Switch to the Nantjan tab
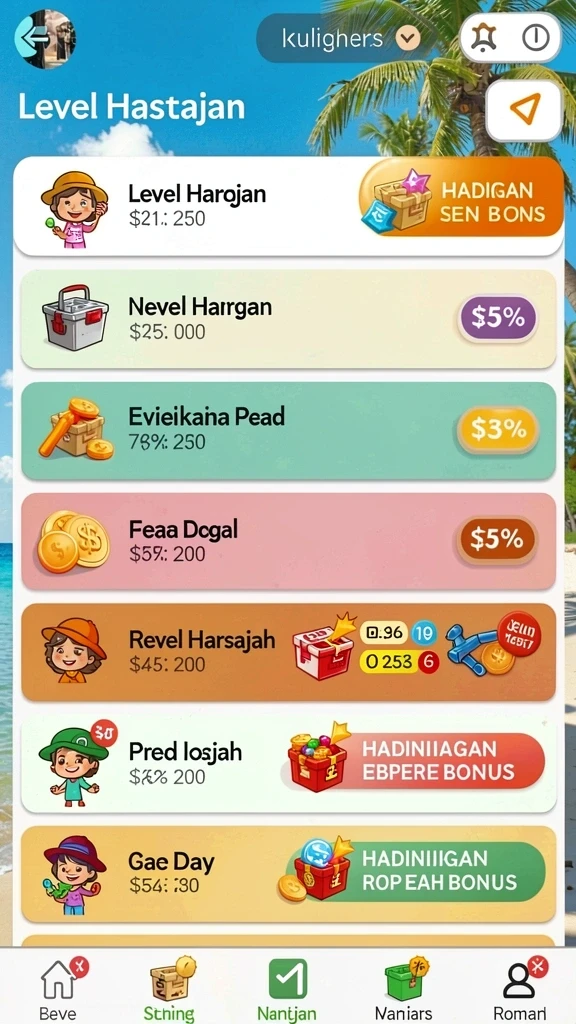576x1024 pixels. [x=287, y=989]
